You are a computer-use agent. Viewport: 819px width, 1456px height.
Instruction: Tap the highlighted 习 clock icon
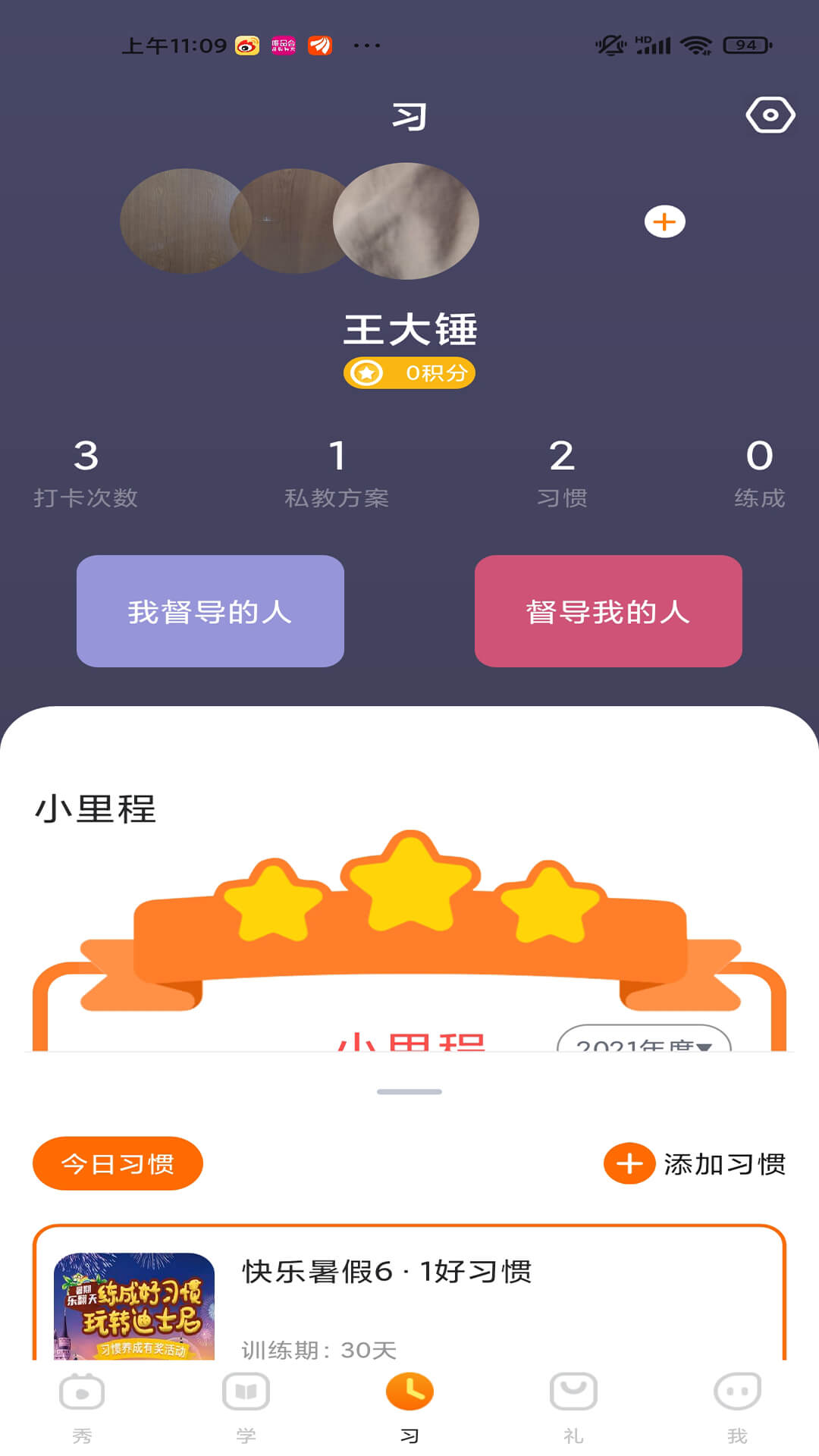tap(409, 1394)
